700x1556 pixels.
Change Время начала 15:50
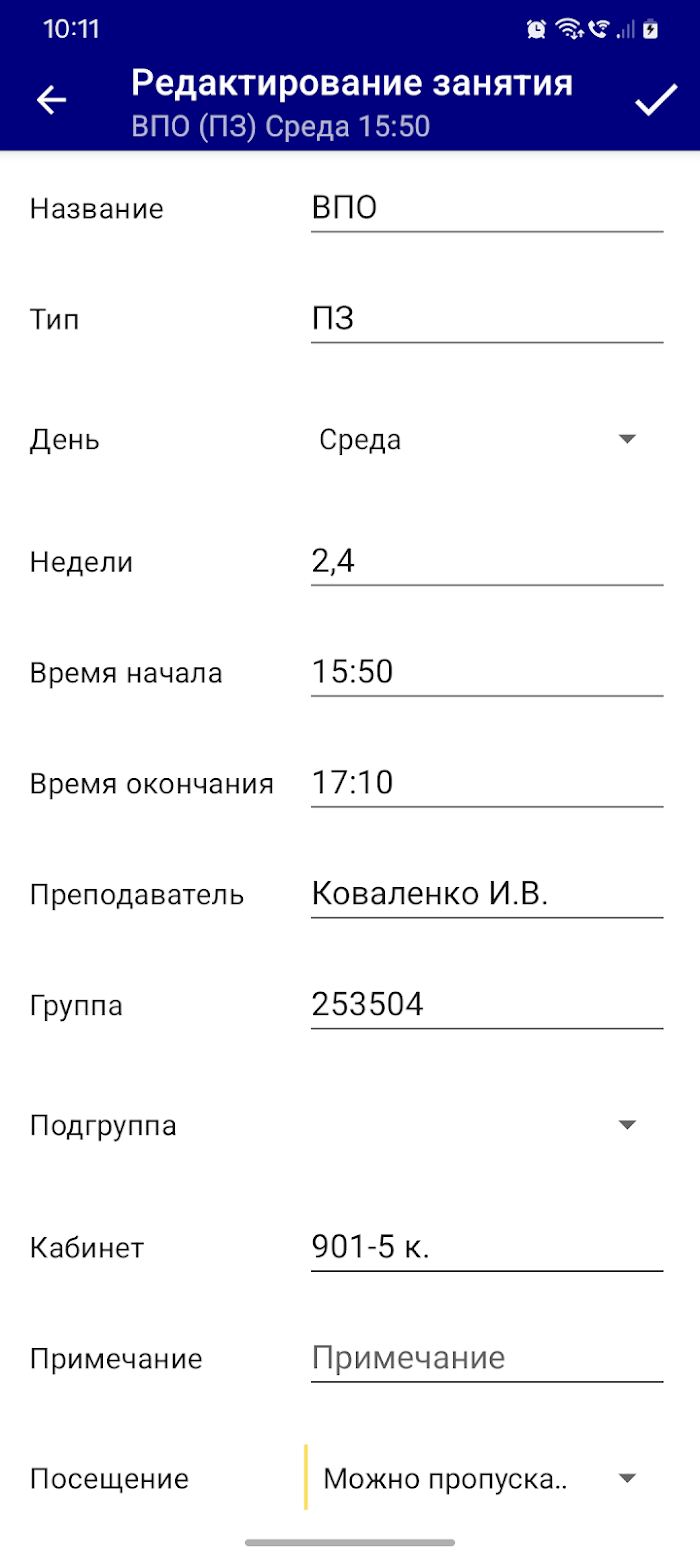pyautogui.click(x=487, y=672)
